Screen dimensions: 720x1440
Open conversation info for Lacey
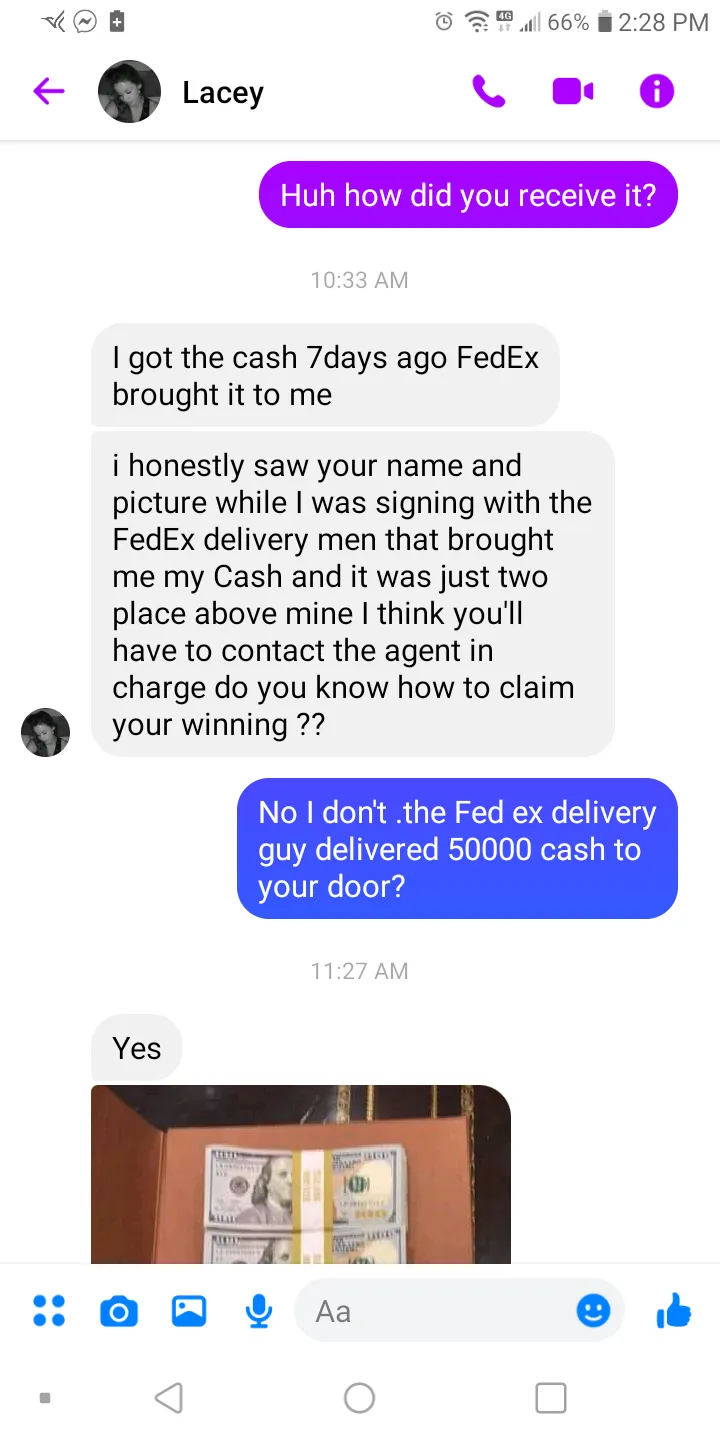coord(657,92)
